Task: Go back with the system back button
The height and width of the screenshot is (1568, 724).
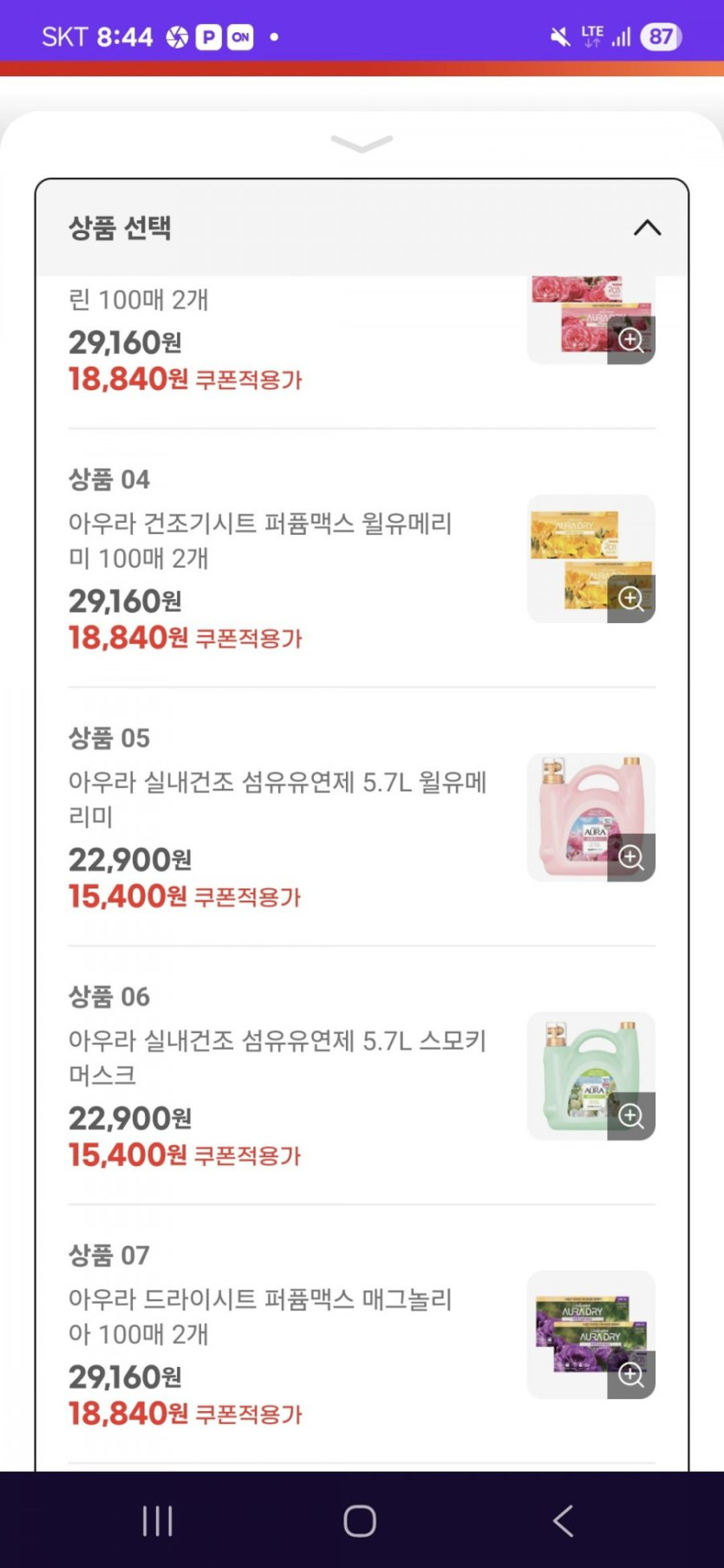Action: point(564,1520)
